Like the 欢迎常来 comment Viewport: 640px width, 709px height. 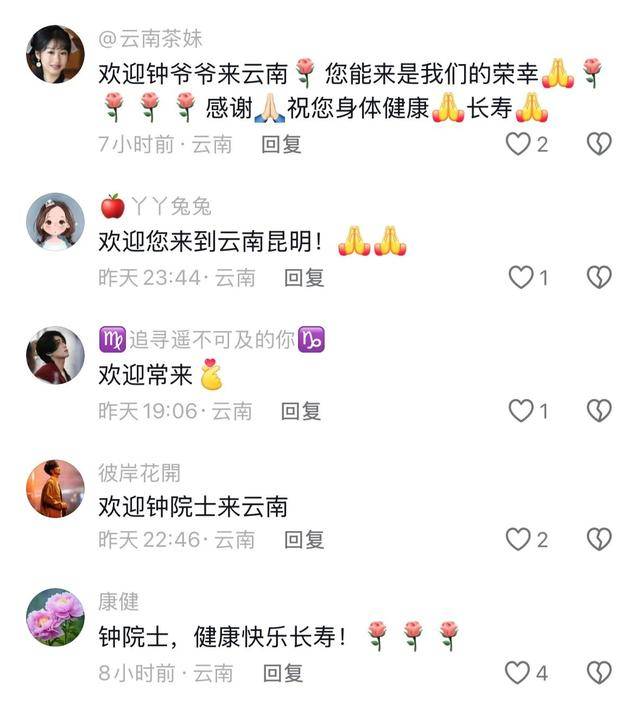coord(521,410)
